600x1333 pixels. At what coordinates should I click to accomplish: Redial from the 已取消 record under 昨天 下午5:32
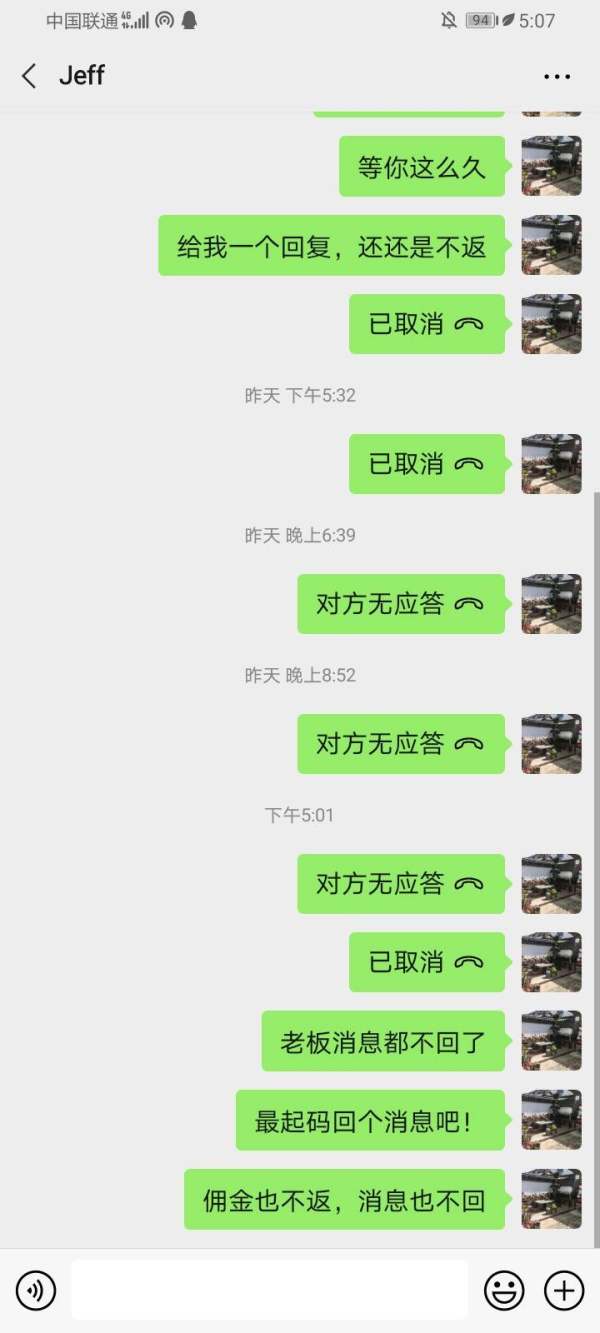[x=427, y=464]
